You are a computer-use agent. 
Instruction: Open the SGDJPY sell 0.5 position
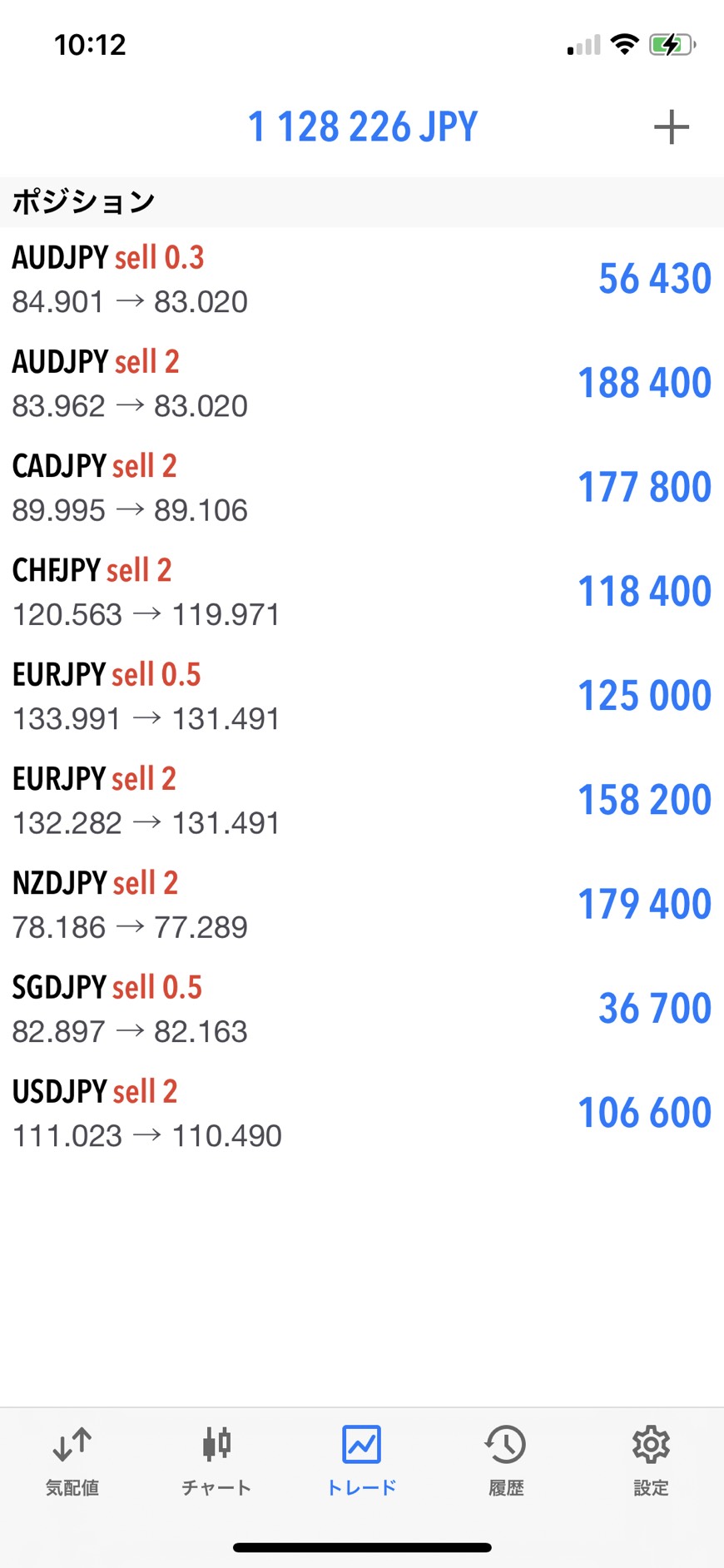tap(362, 1009)
